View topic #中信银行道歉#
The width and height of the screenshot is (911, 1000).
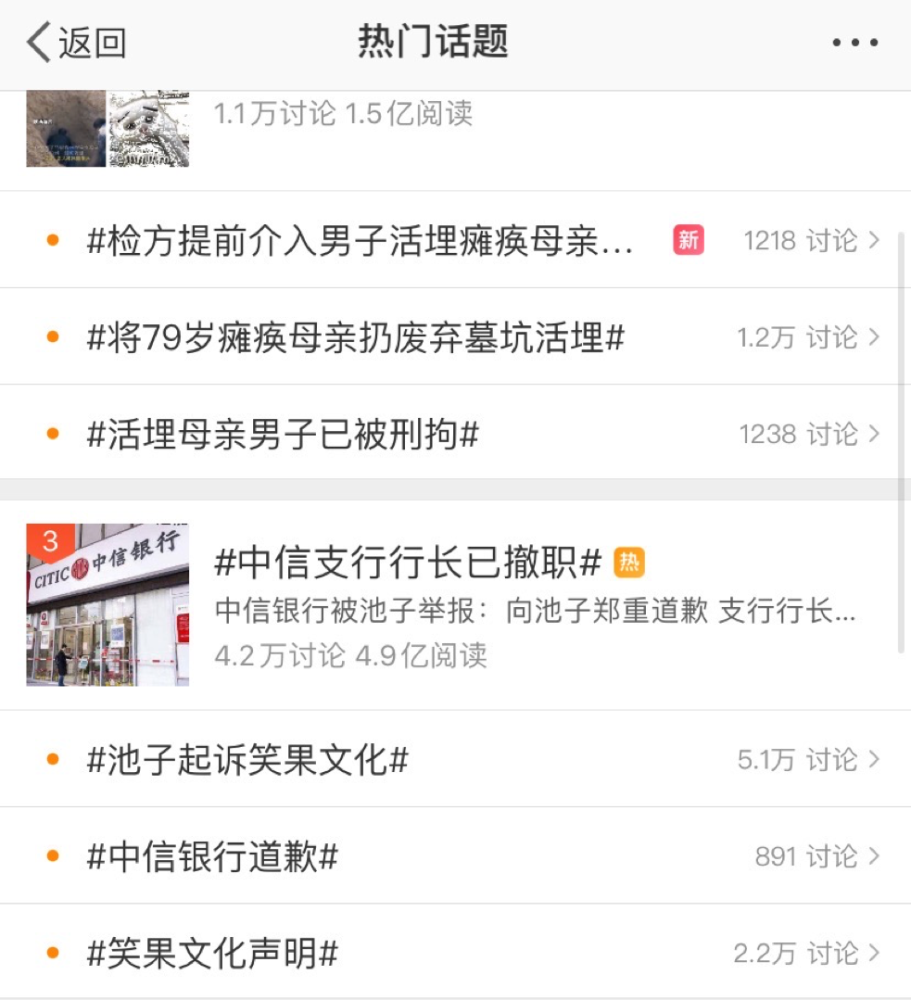click(213, 857)
